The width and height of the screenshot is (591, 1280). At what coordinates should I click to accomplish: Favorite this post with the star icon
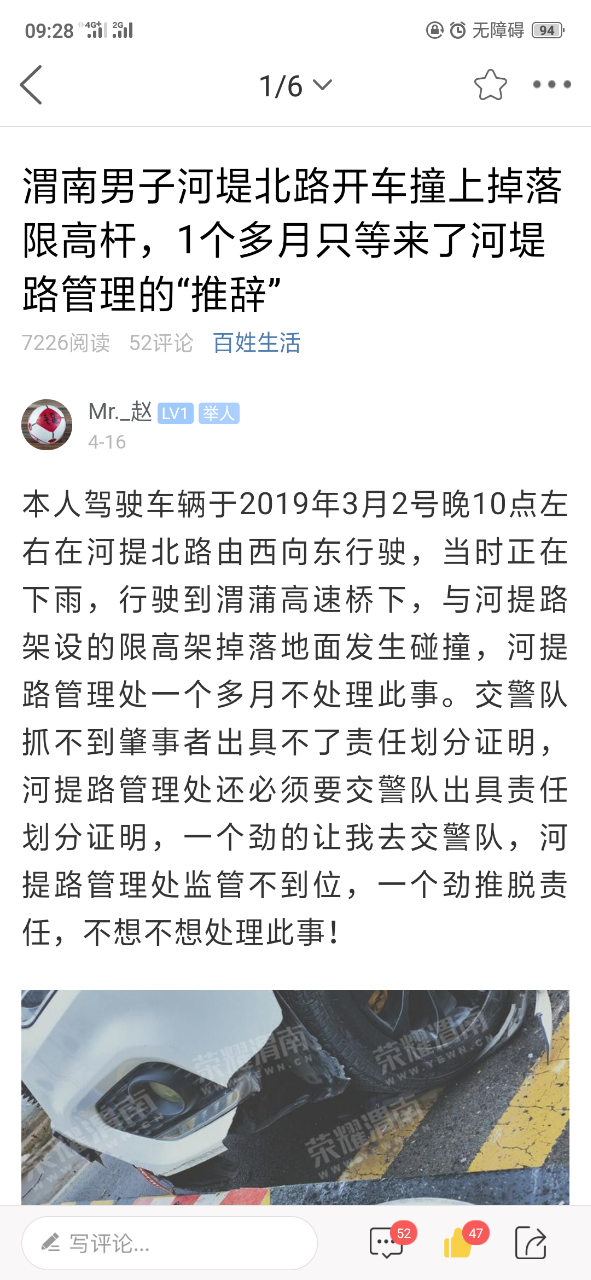490,85
